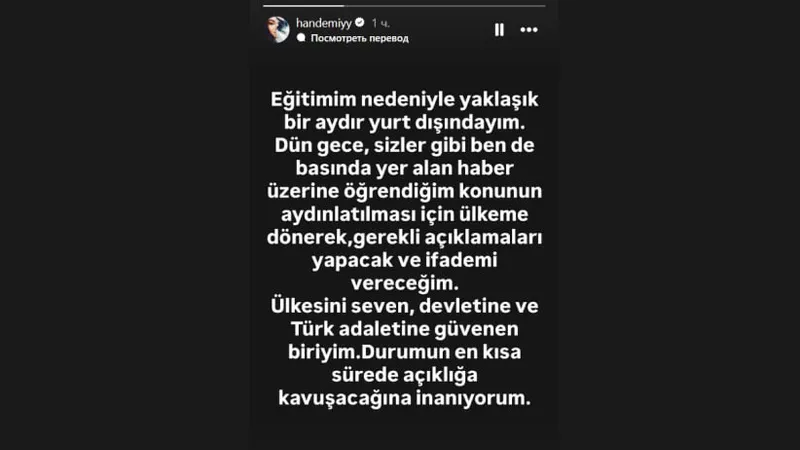Pause the story playback
The height and width of the screenshot is (450, 800).
pyautogui.click(x=499, y=30)
